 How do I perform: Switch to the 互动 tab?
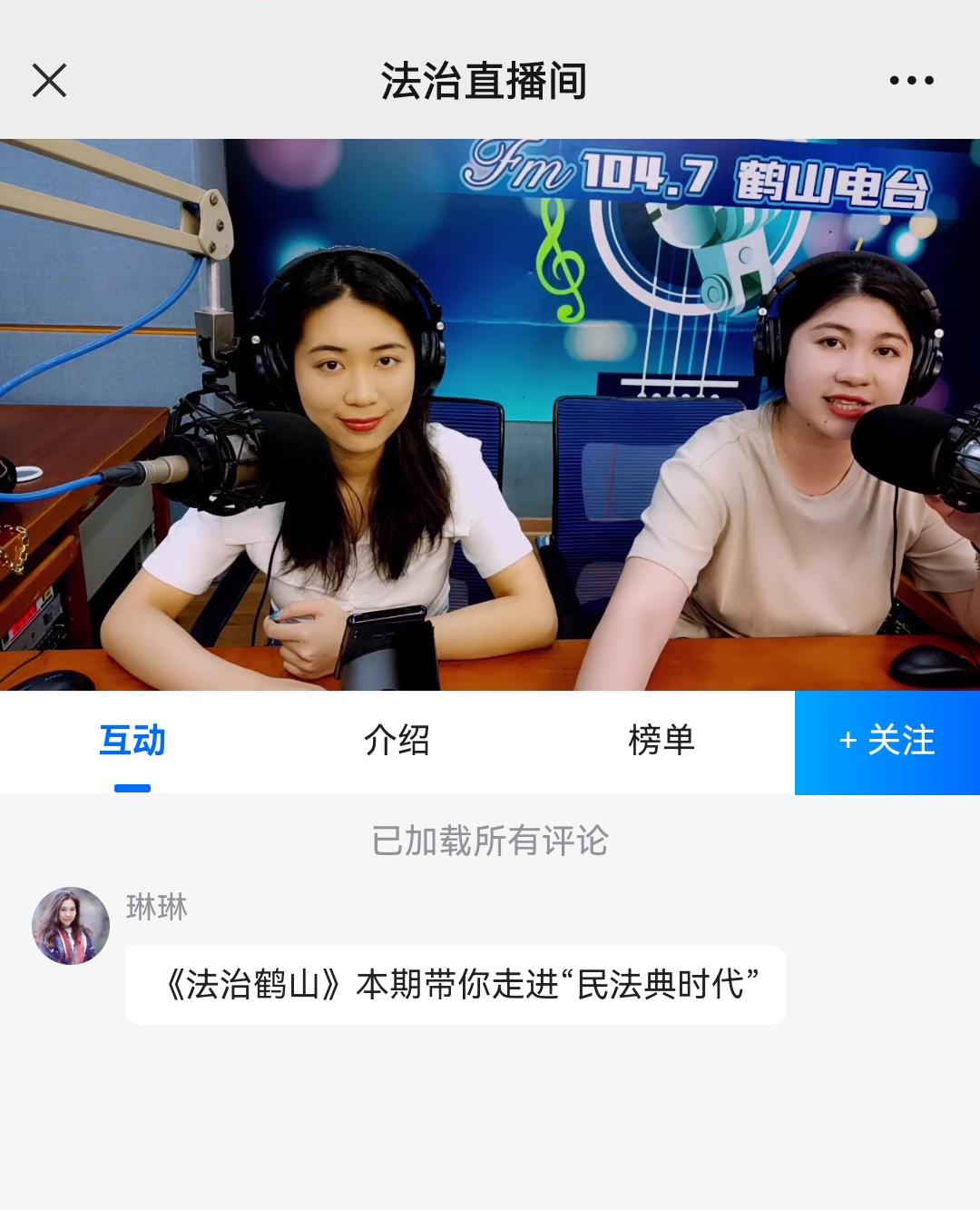(132, 741)
